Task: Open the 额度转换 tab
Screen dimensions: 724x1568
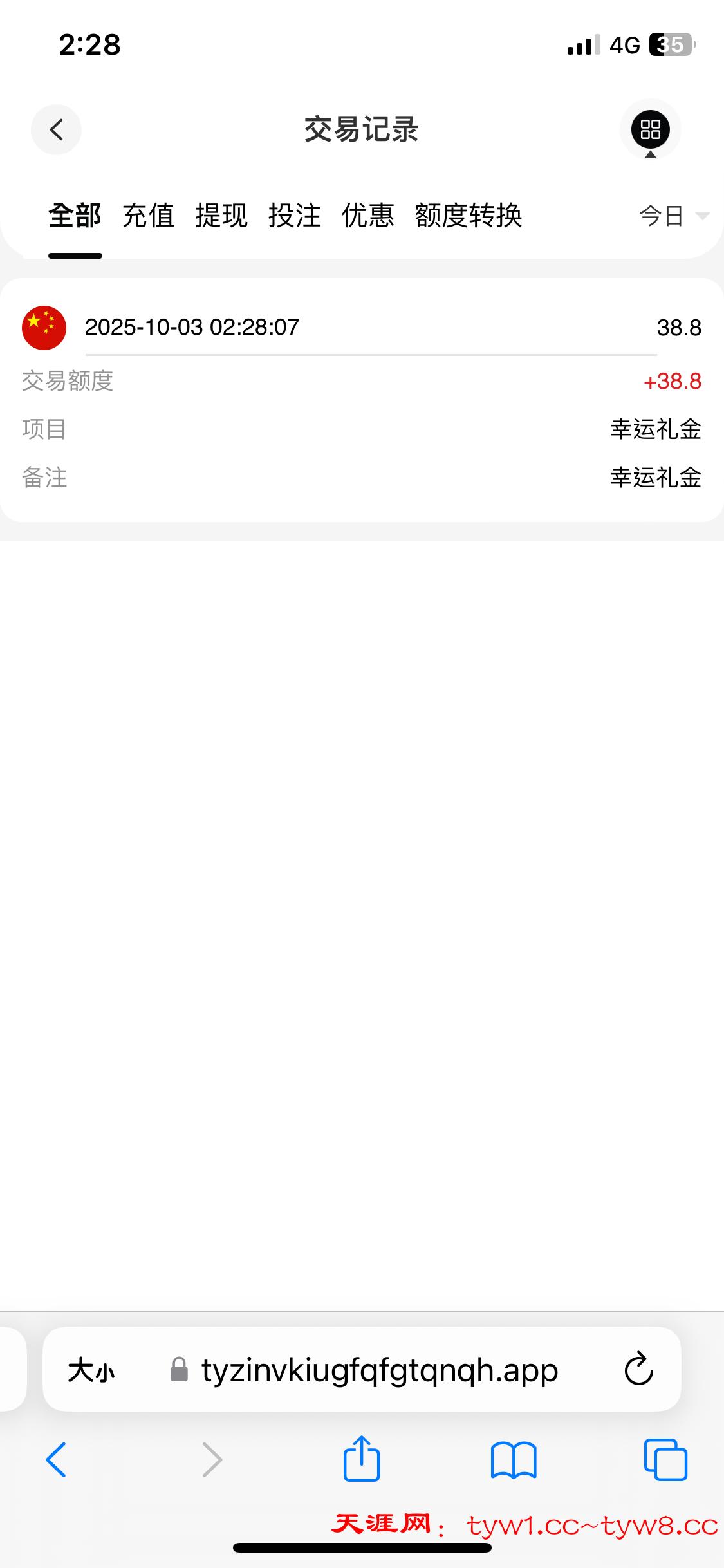Action: pos(469,216)
